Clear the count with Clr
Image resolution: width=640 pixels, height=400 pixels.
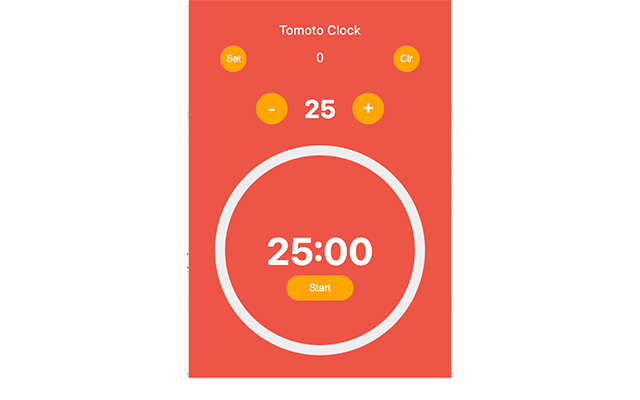pos(406,59)
